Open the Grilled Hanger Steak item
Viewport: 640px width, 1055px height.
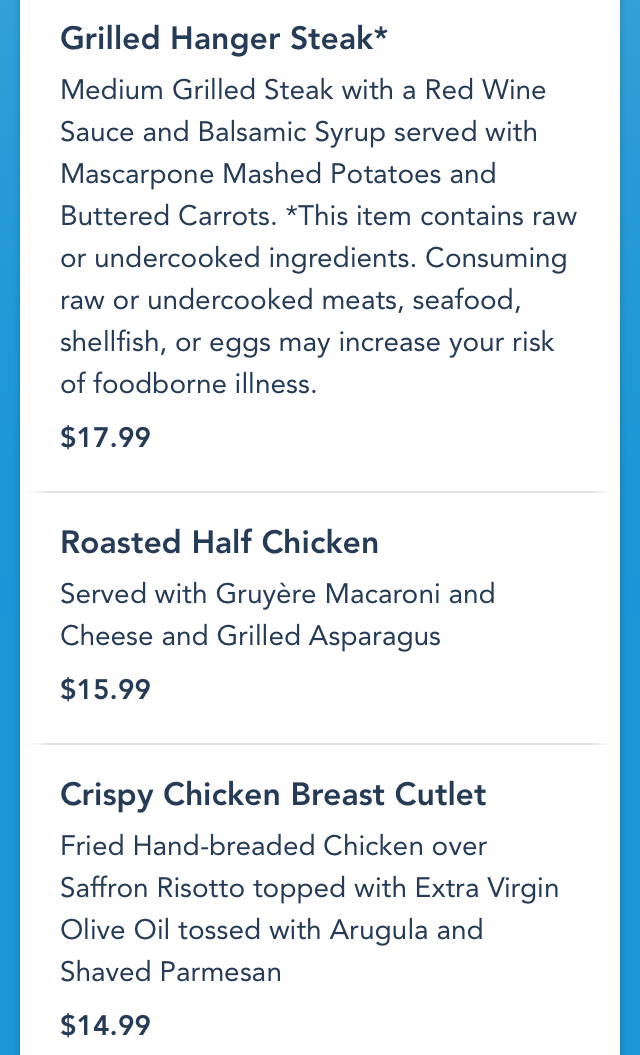(x=224, y=40)
